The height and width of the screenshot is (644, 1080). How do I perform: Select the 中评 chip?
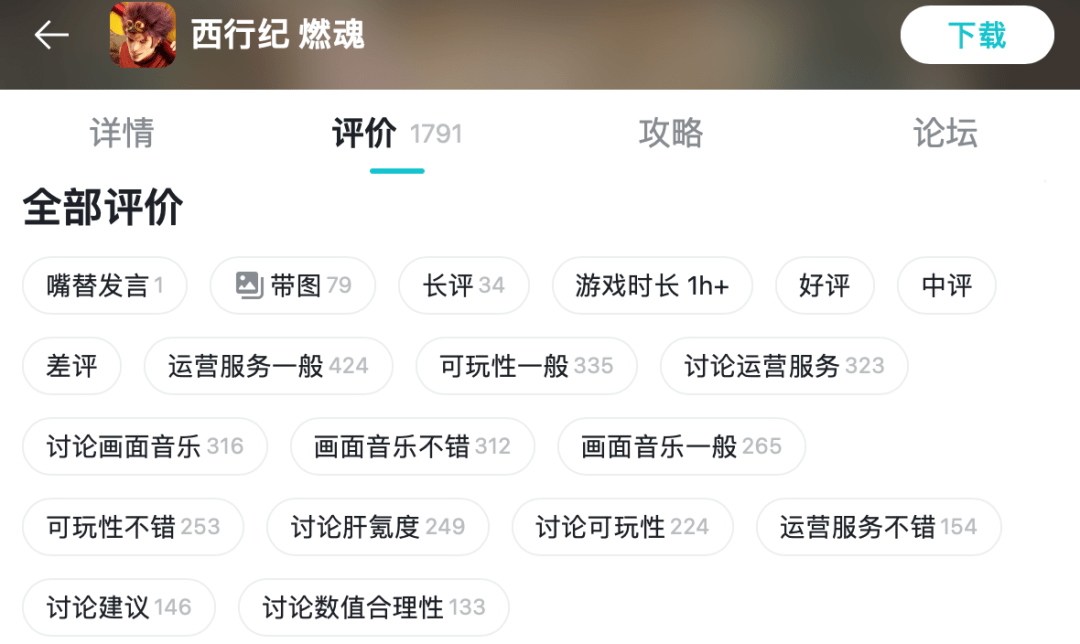(947, 286)
